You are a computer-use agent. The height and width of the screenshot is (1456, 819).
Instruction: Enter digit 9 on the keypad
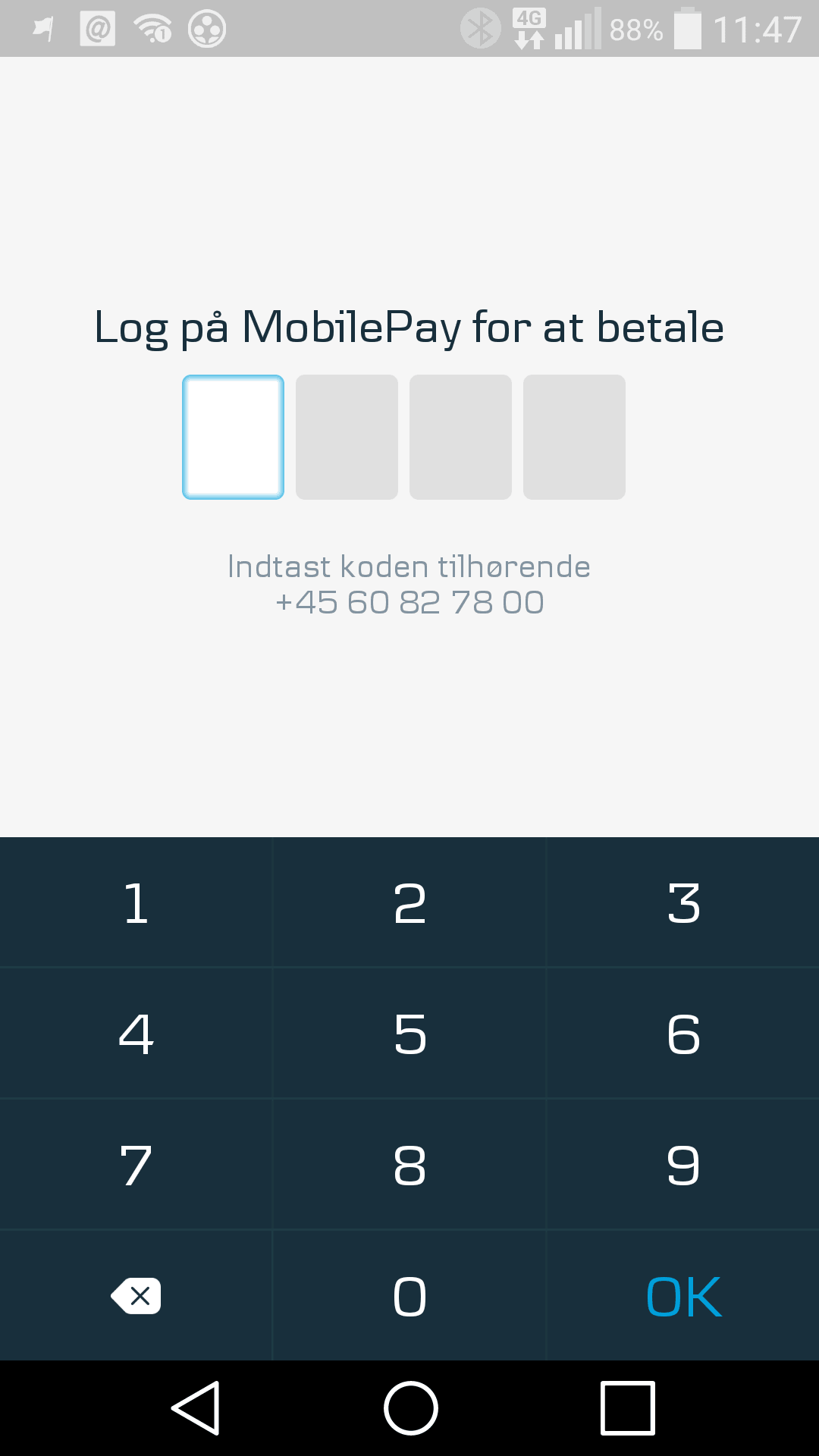pos(683,1165)
